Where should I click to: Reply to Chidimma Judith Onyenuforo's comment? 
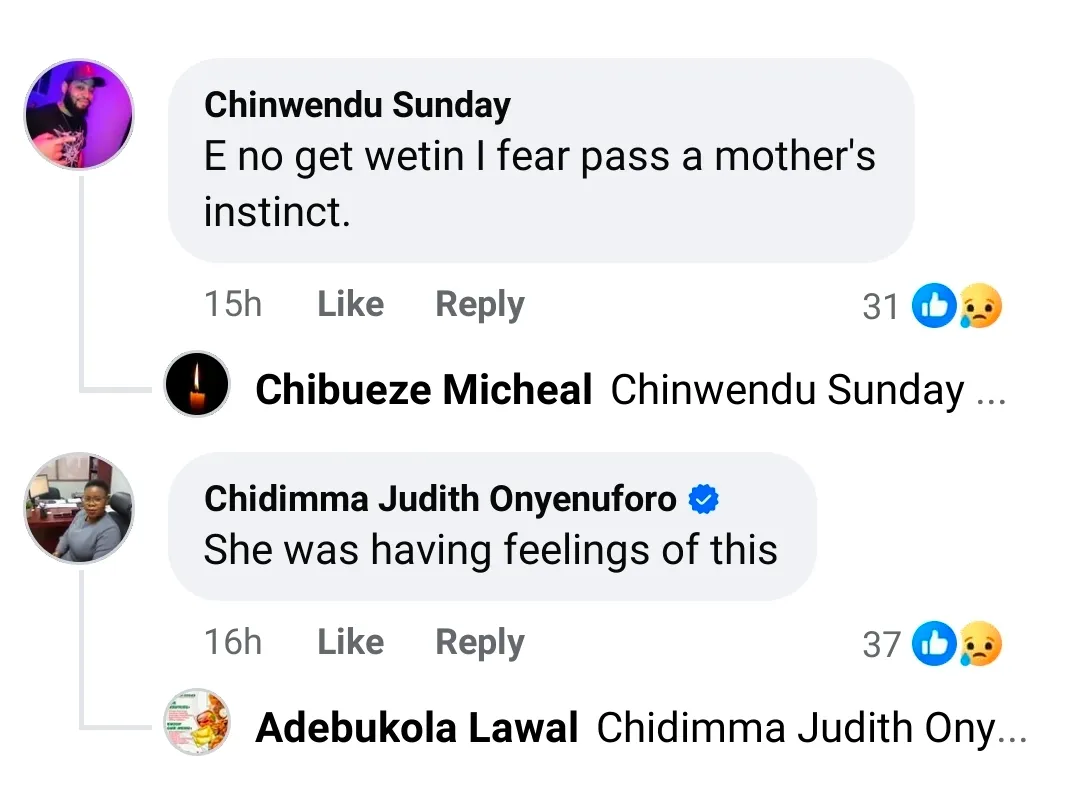coord(479,642)
